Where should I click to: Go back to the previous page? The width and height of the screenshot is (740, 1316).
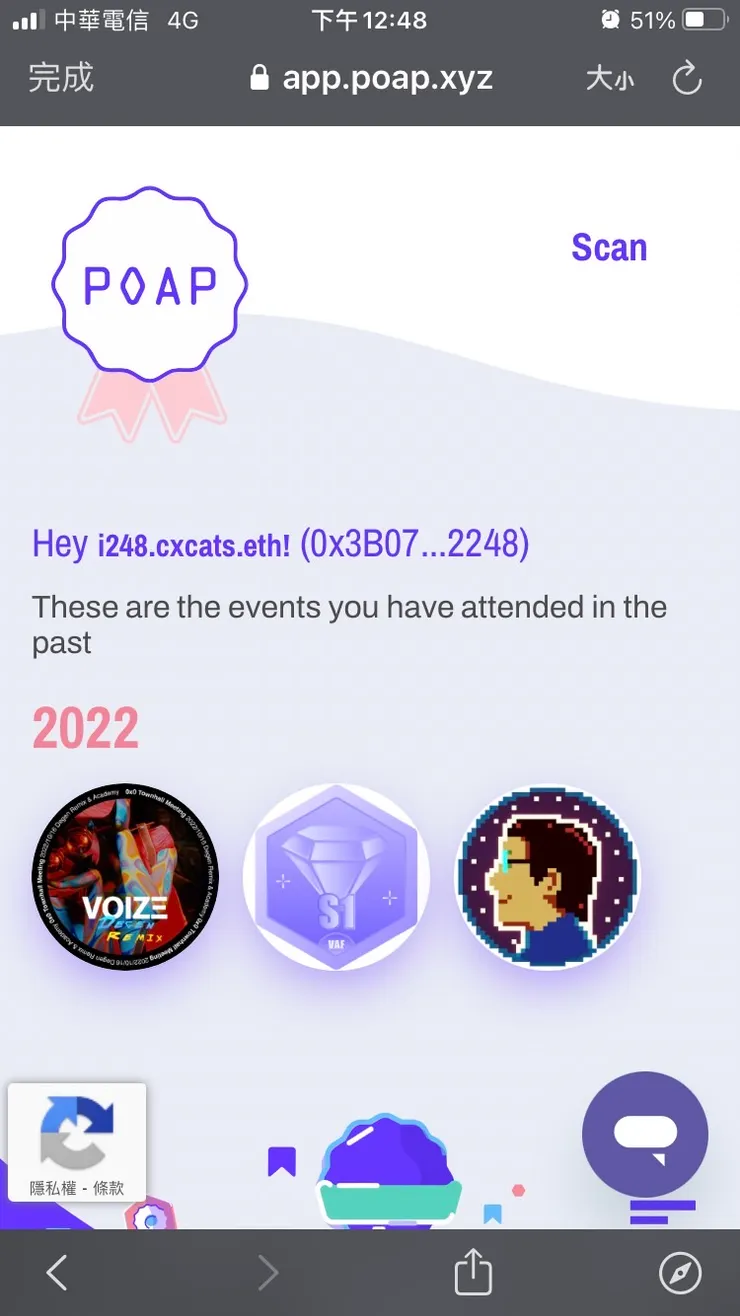[57, 1273]
